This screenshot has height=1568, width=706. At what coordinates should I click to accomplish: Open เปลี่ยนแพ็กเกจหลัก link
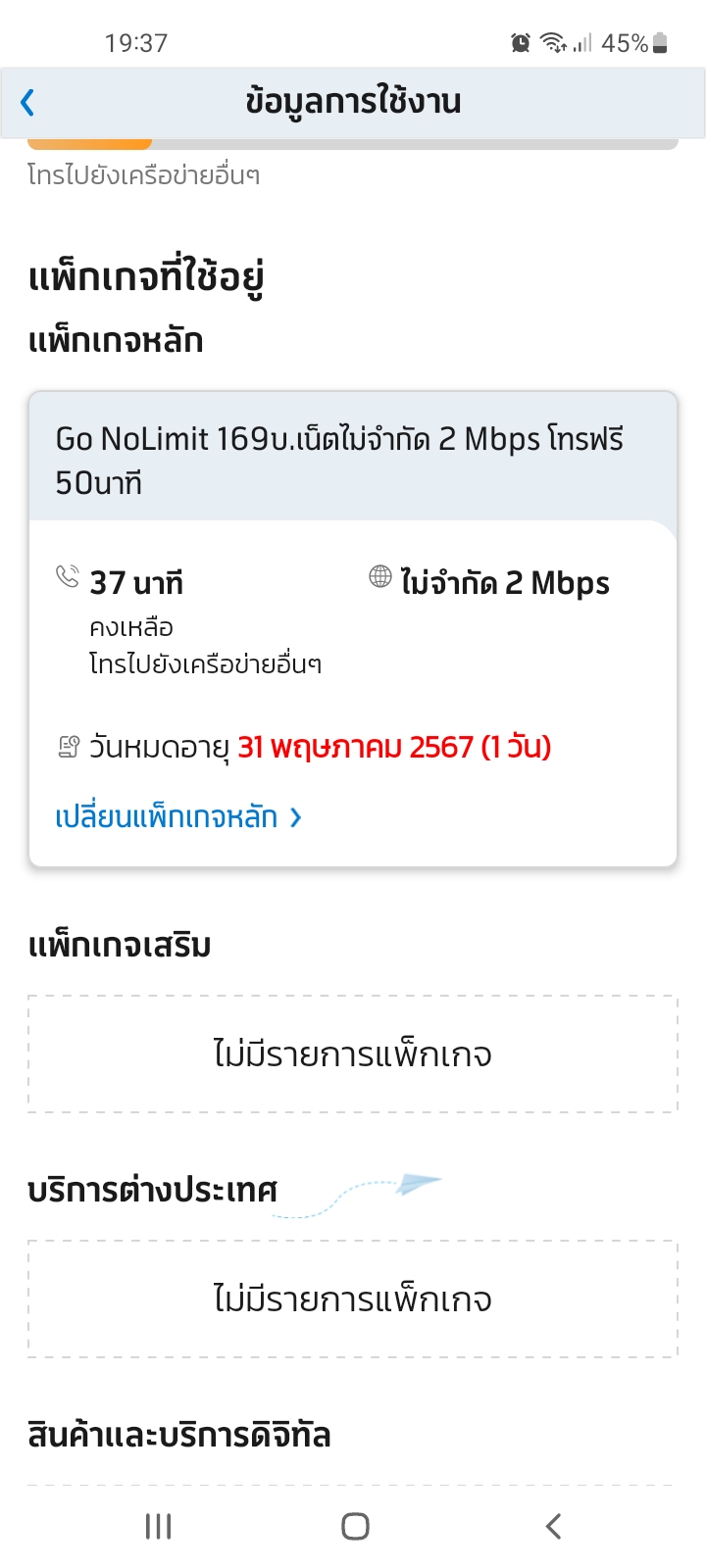pyautogui.click(x=178, y=817)
